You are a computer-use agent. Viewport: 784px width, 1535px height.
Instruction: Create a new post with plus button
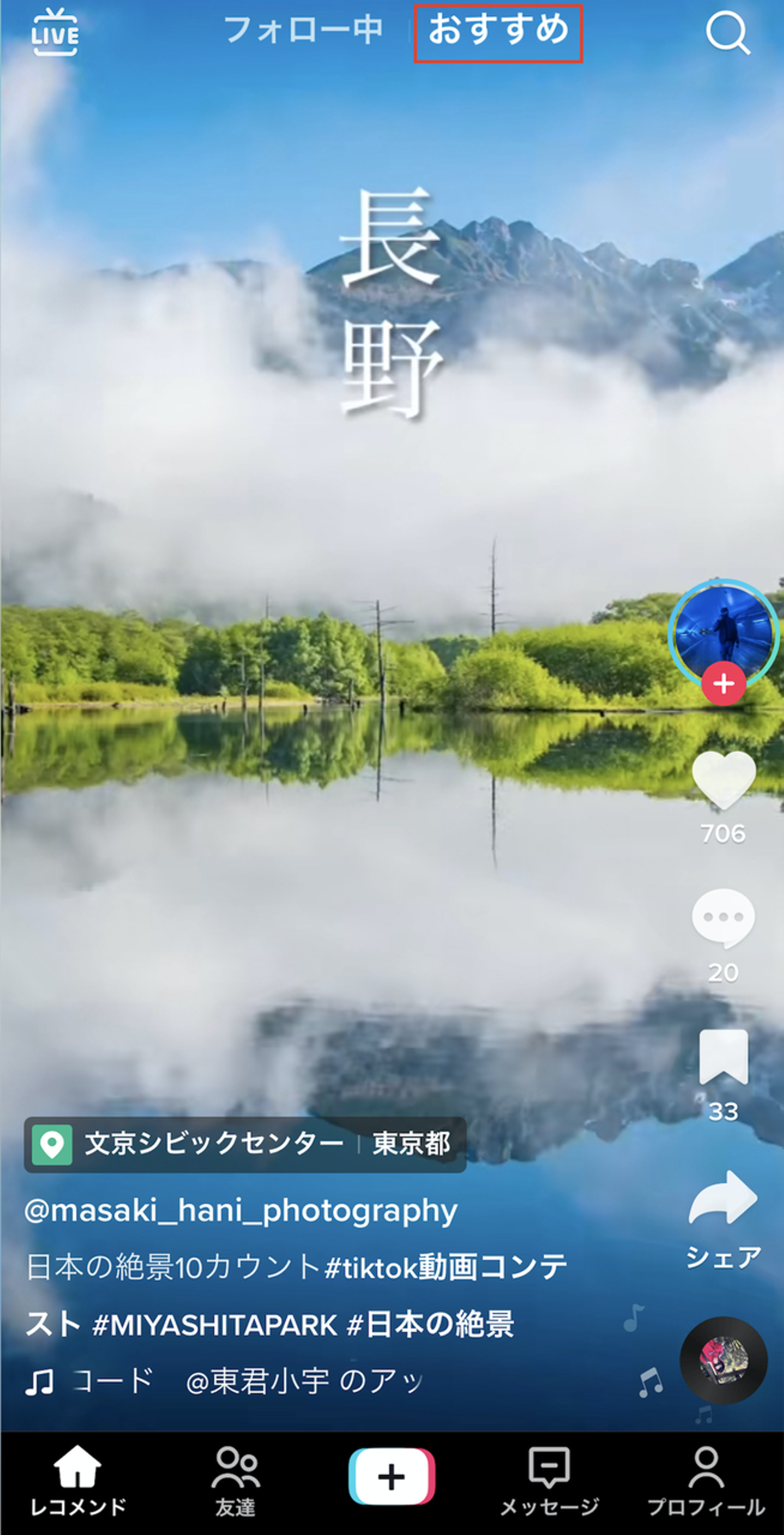pos(391,1477)
